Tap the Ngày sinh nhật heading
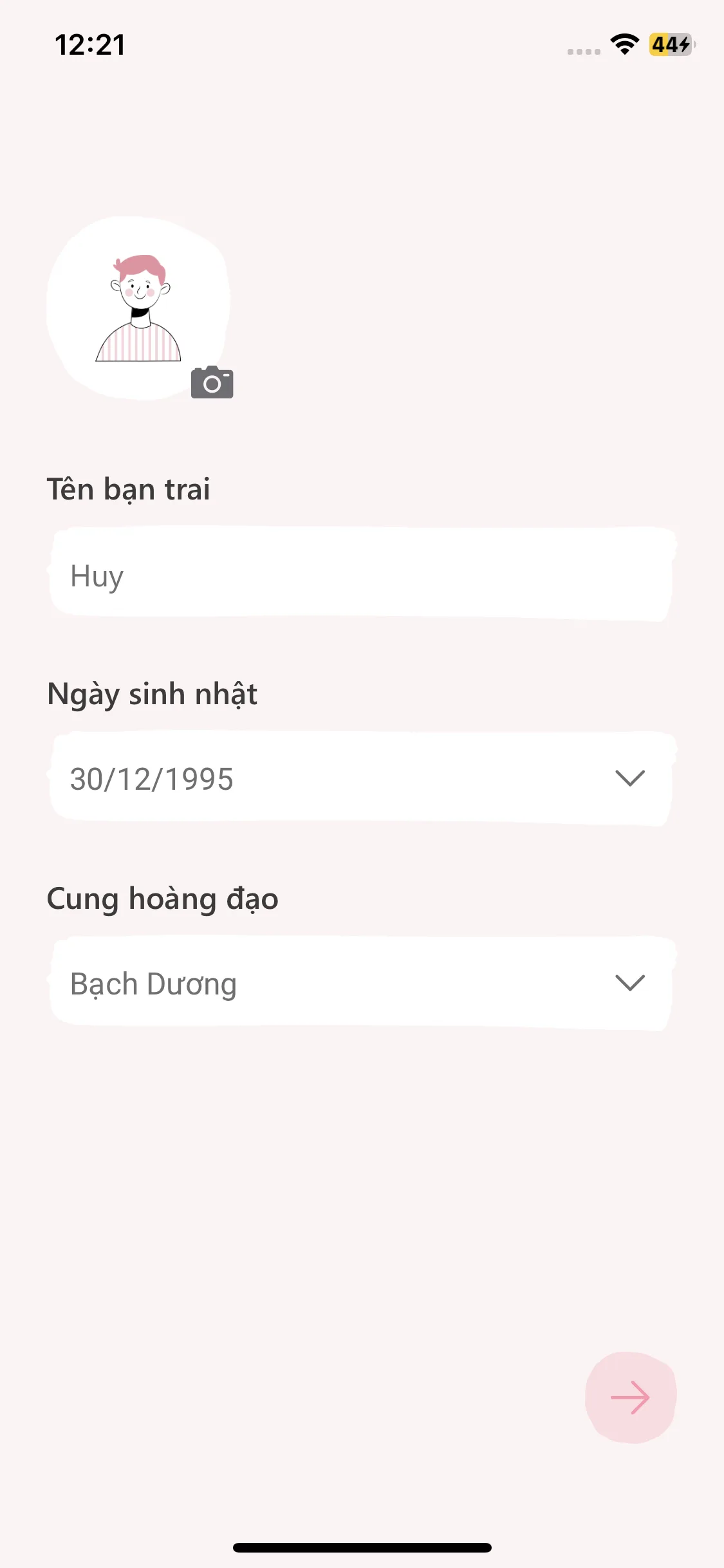 [x=152, y=694]
